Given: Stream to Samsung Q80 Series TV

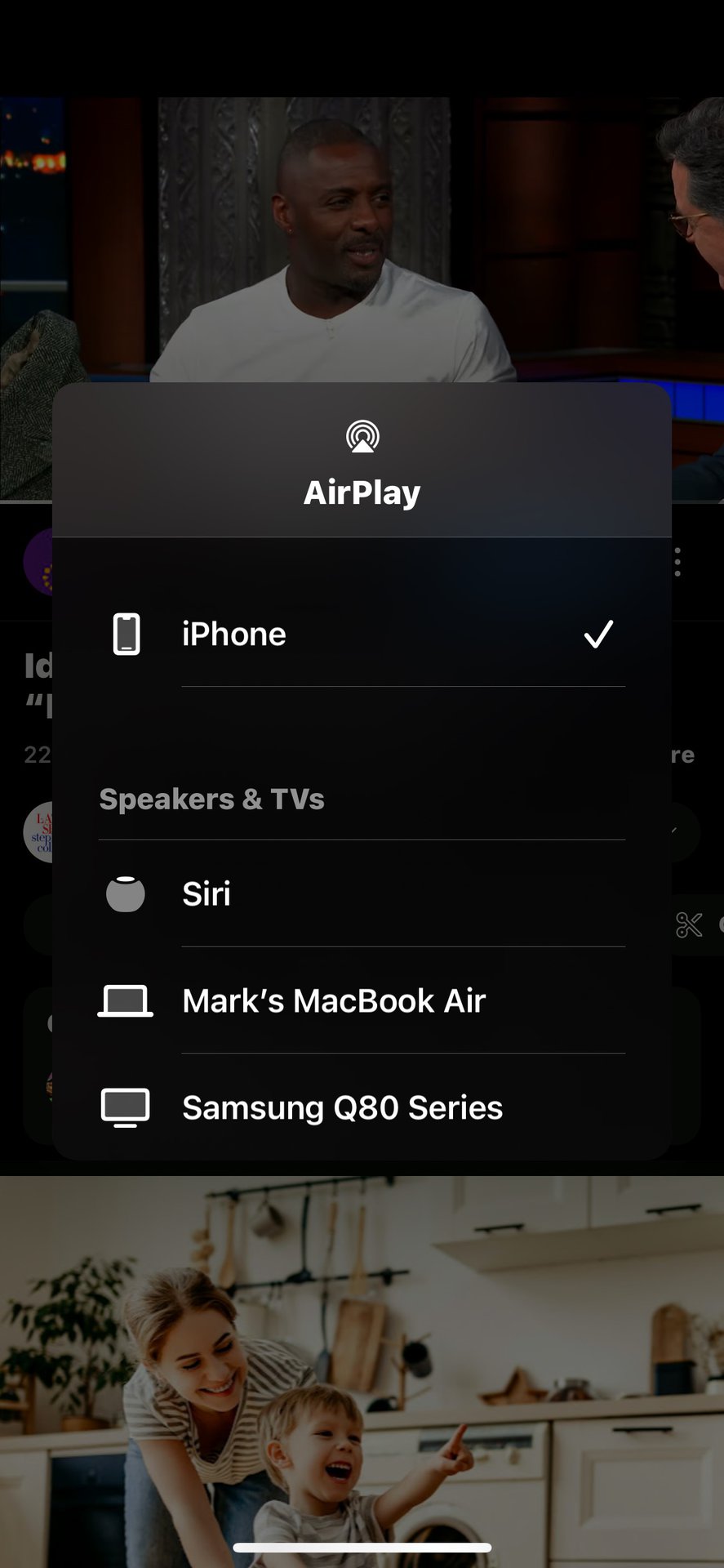Looking at the screenshot, I should tap(361, 1108).
